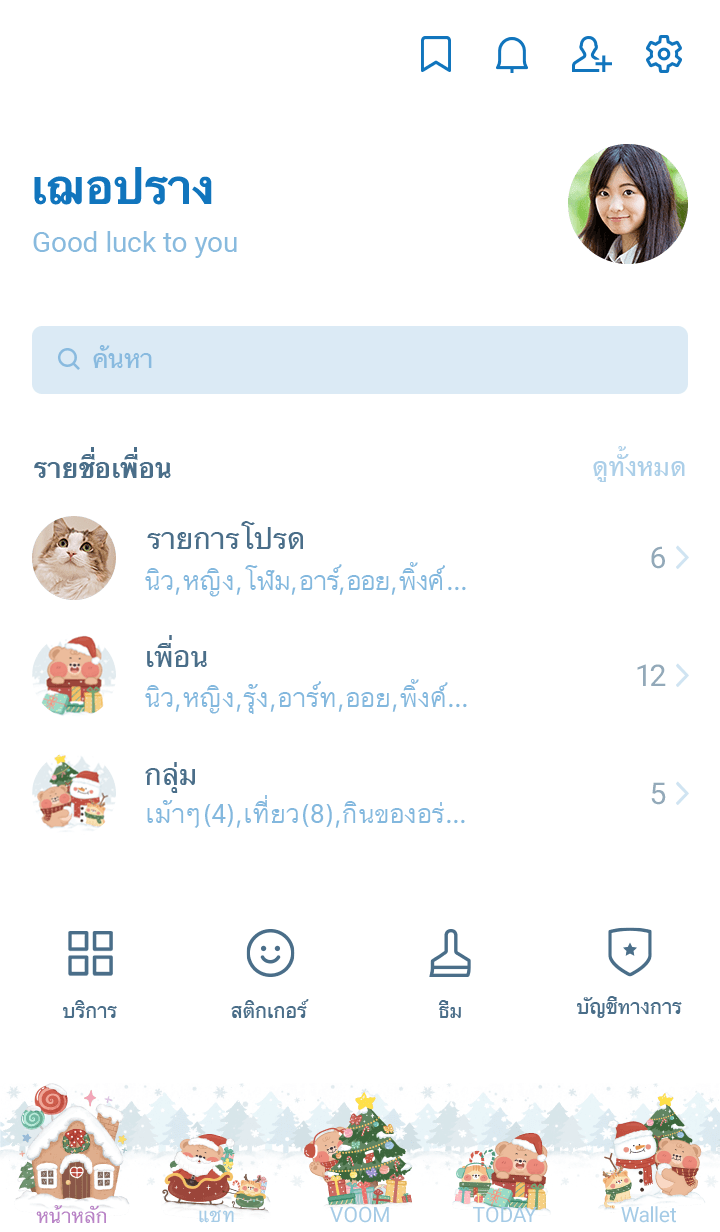The image size is (720, 1232).
Task: Open the รายการโปรด favorites list
Action: pos(360,557)
